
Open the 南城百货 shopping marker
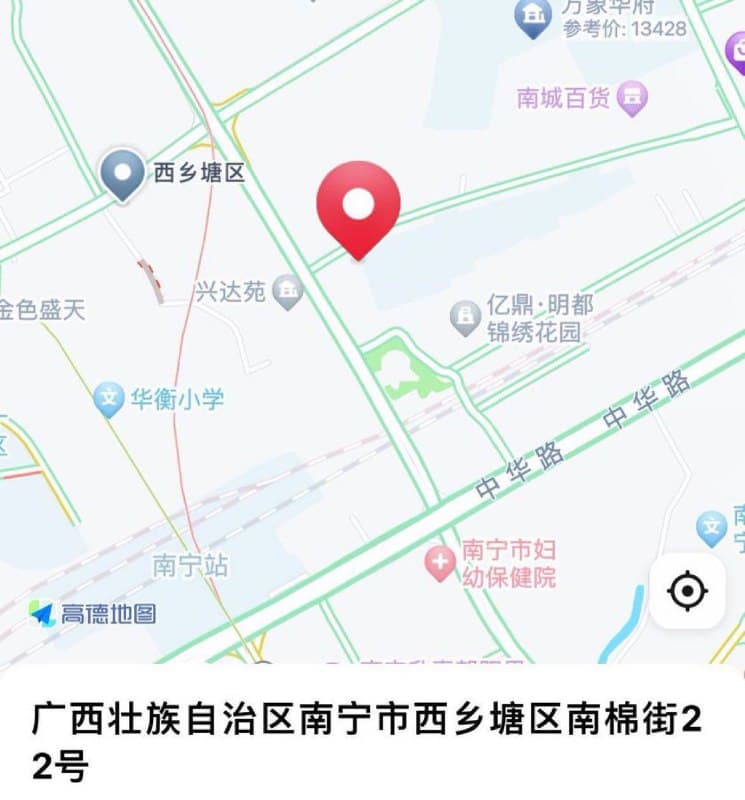pos(632,98)
